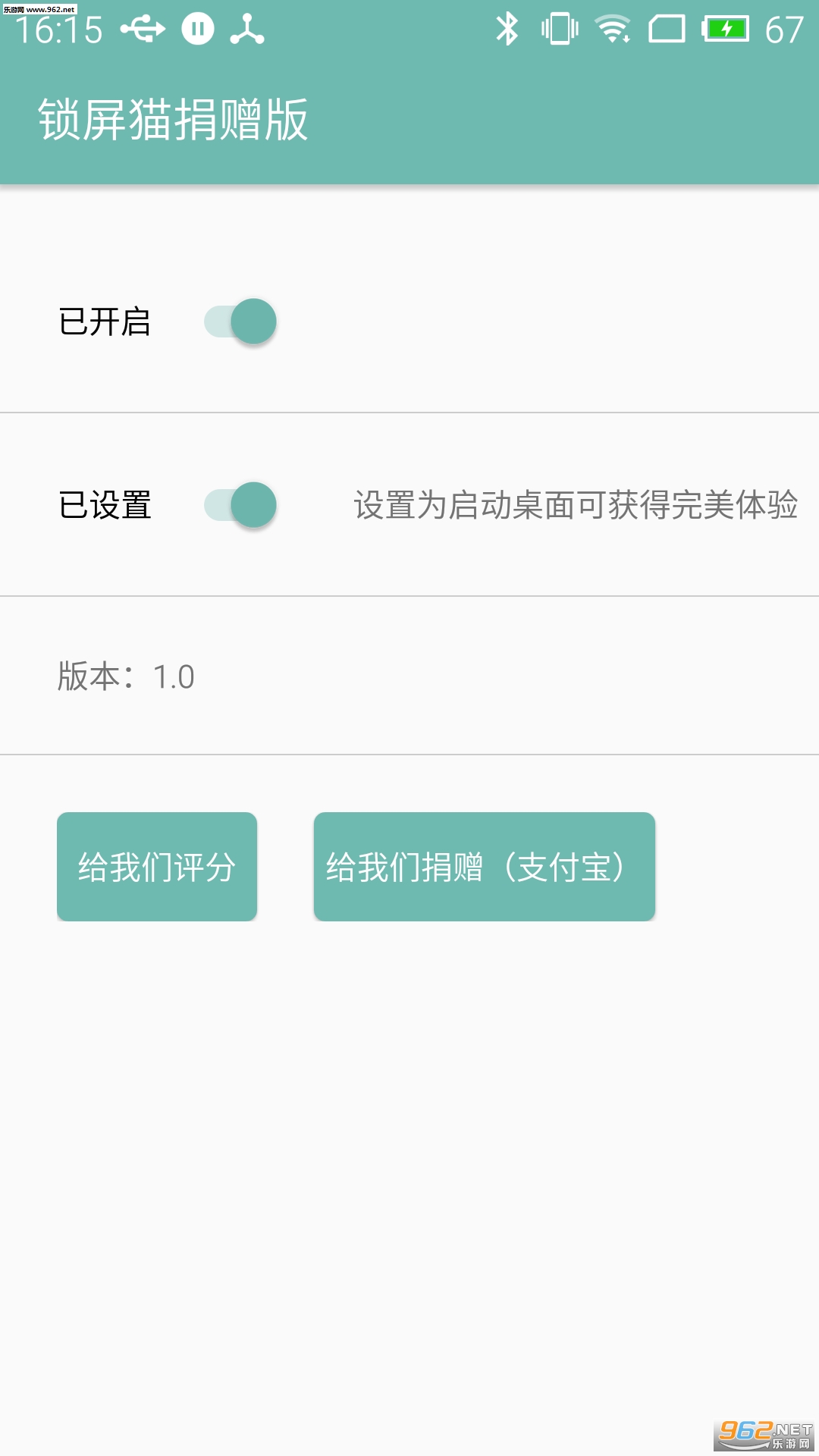Disable the 已设置 launcher switch
The width and height of the screenshot is (819, 1456).
click(x=240, y=505)
